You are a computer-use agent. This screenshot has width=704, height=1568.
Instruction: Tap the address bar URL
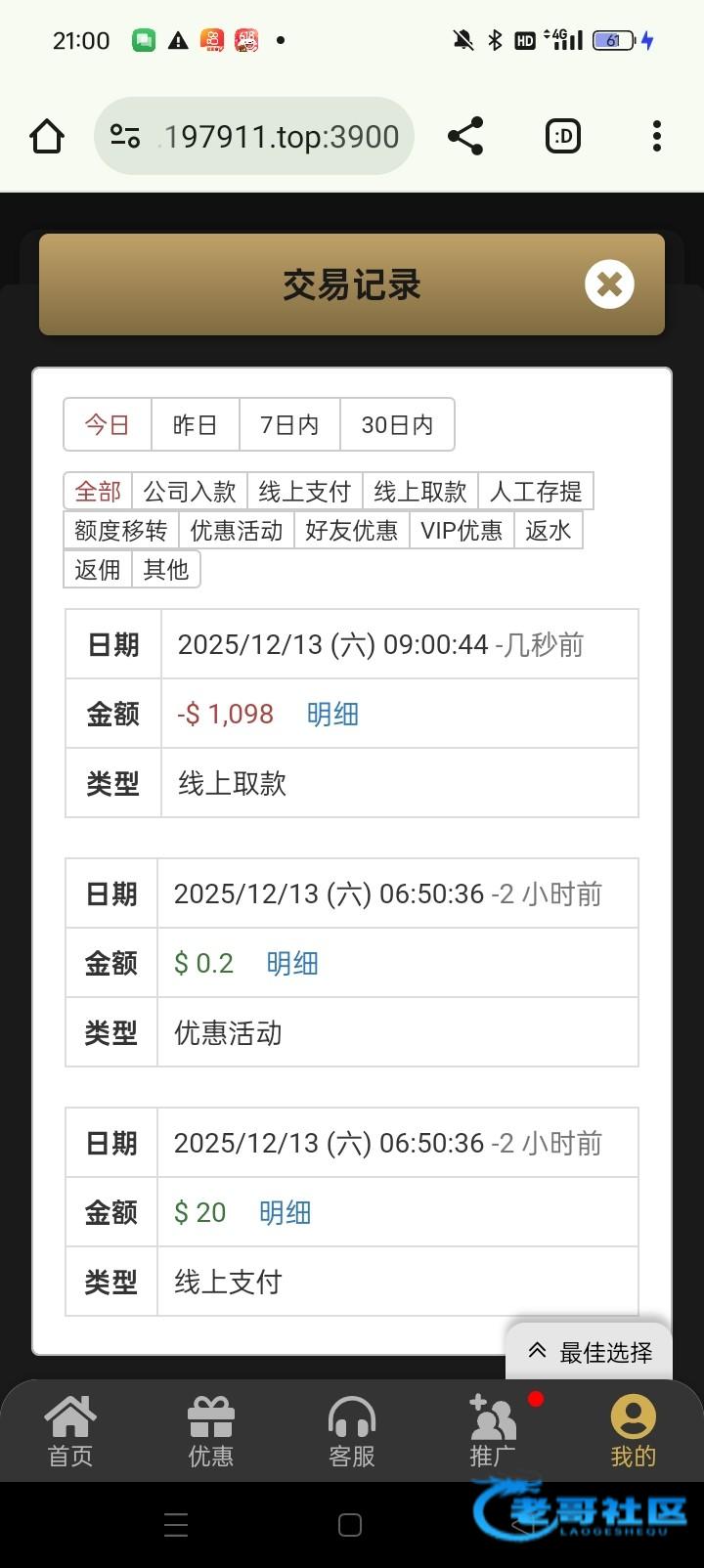(x=280, y=136)
